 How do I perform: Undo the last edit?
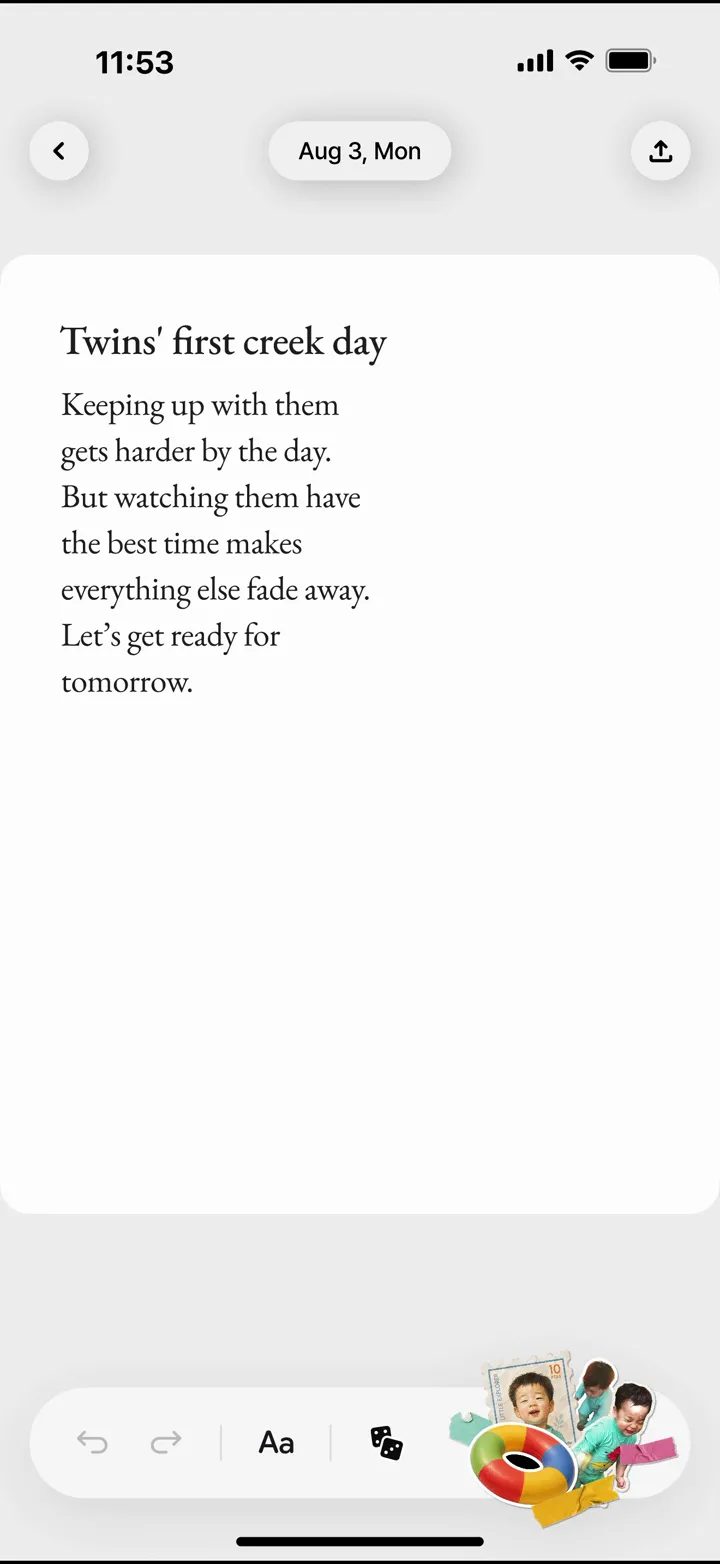92,1442
